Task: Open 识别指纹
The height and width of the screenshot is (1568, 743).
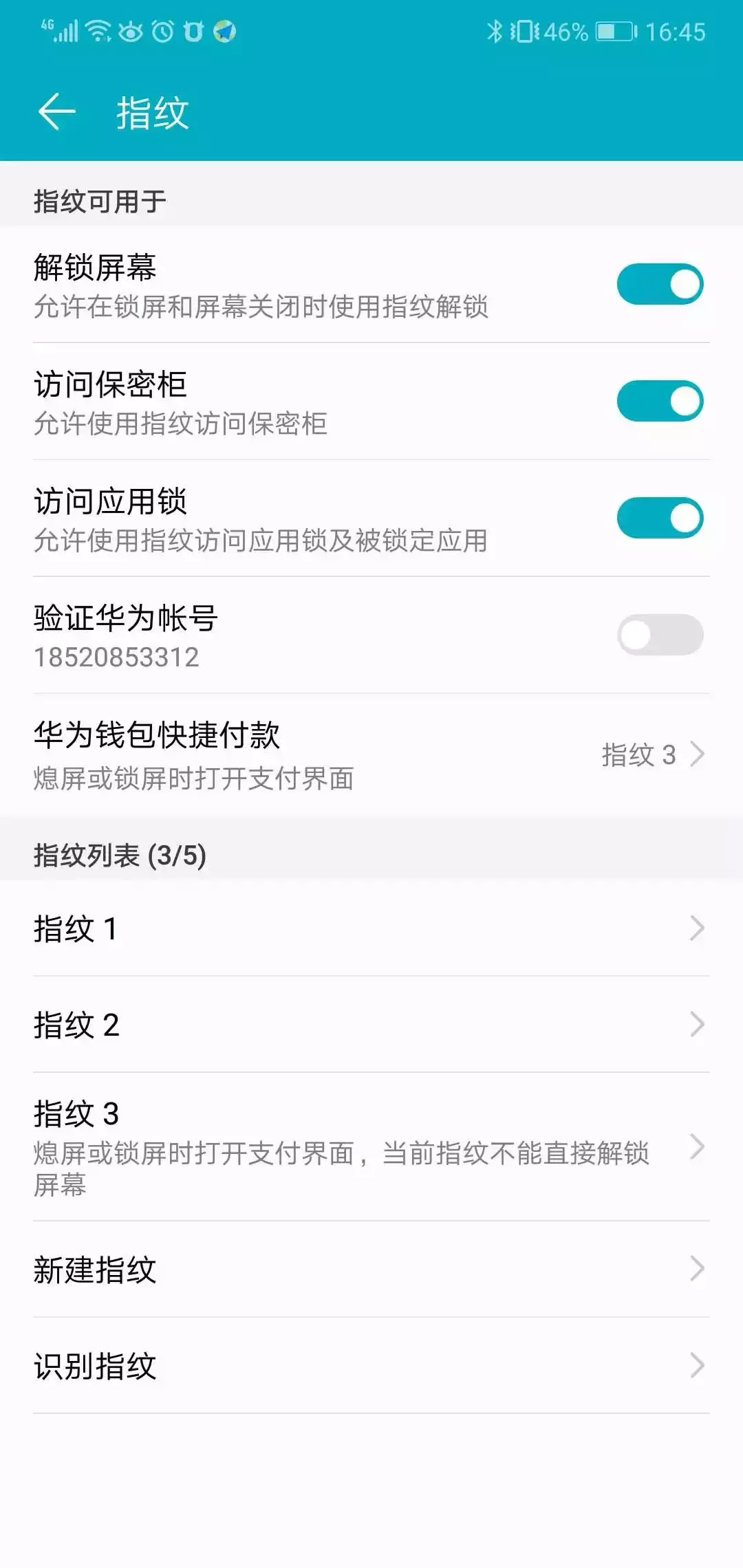Action: [x=371, y=1366]
